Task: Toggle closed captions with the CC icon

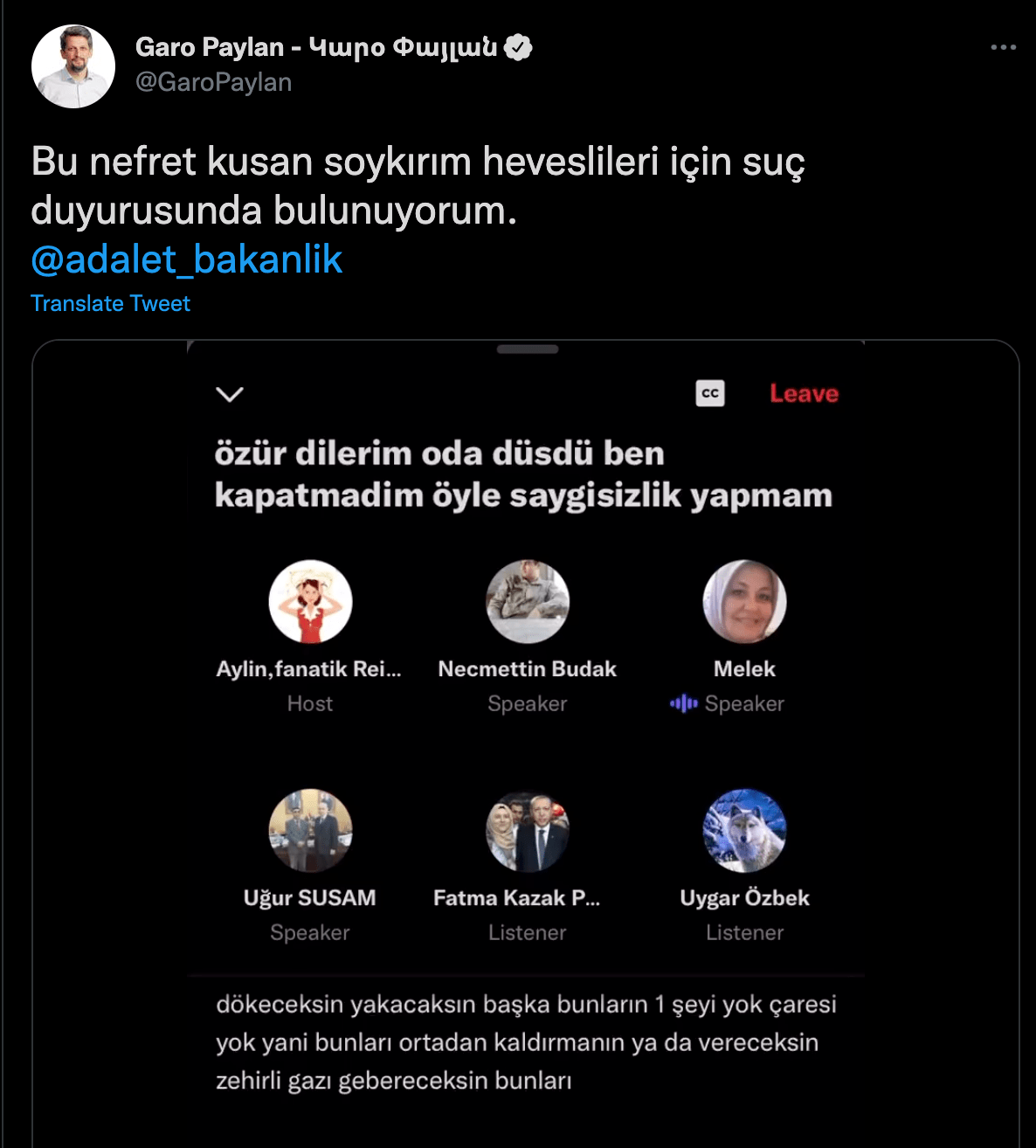Action: [x=709, y=393]
